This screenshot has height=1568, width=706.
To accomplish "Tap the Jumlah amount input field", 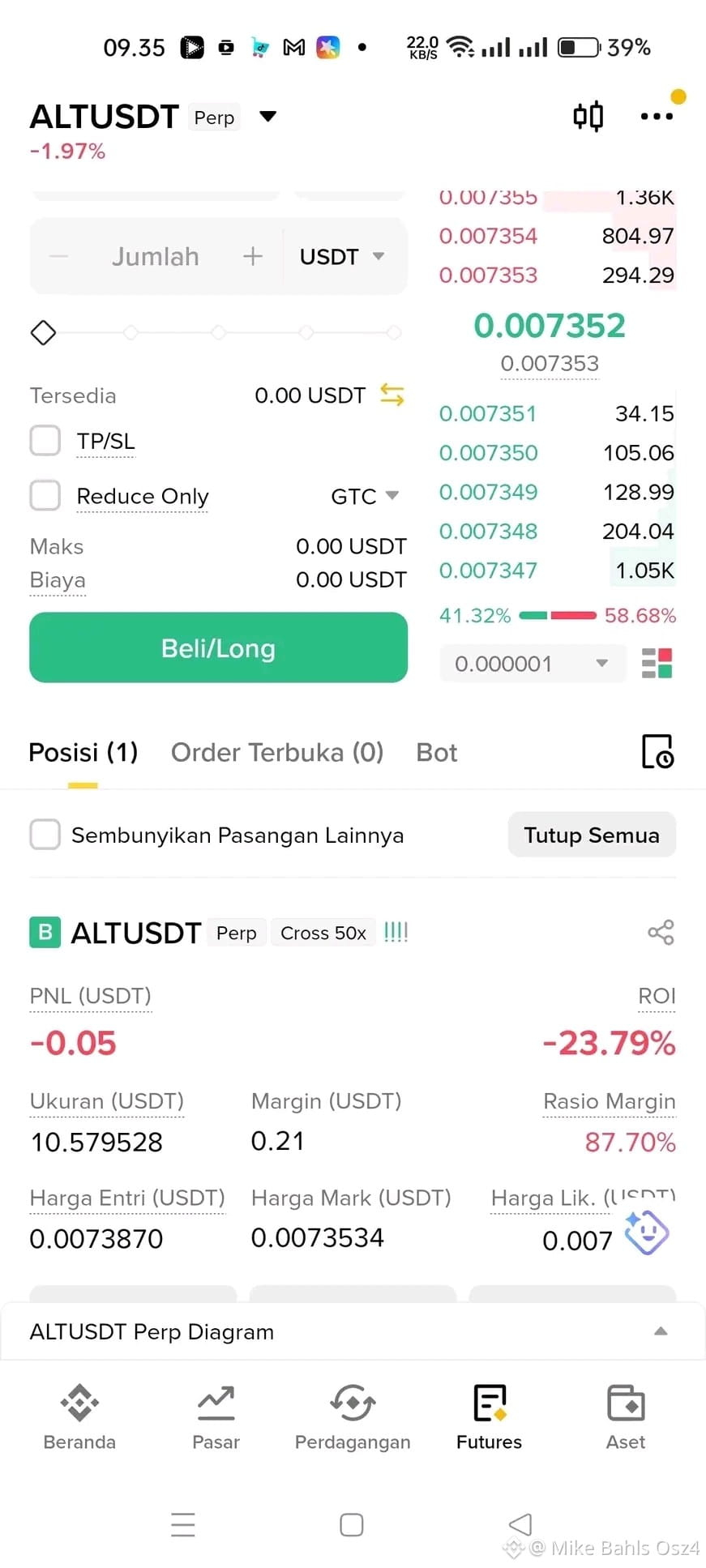I will tap(156, 257).
